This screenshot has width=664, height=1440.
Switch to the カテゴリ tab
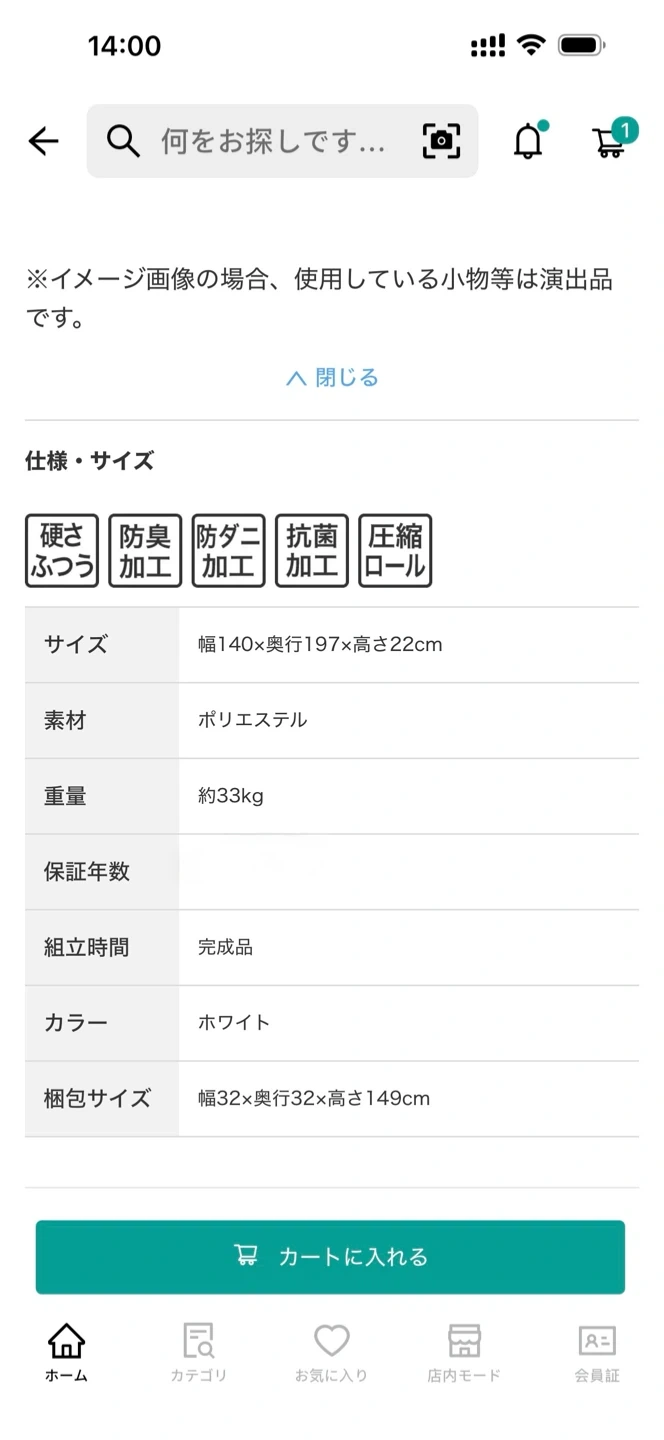pyautogui.click(x=198, y=1353)
